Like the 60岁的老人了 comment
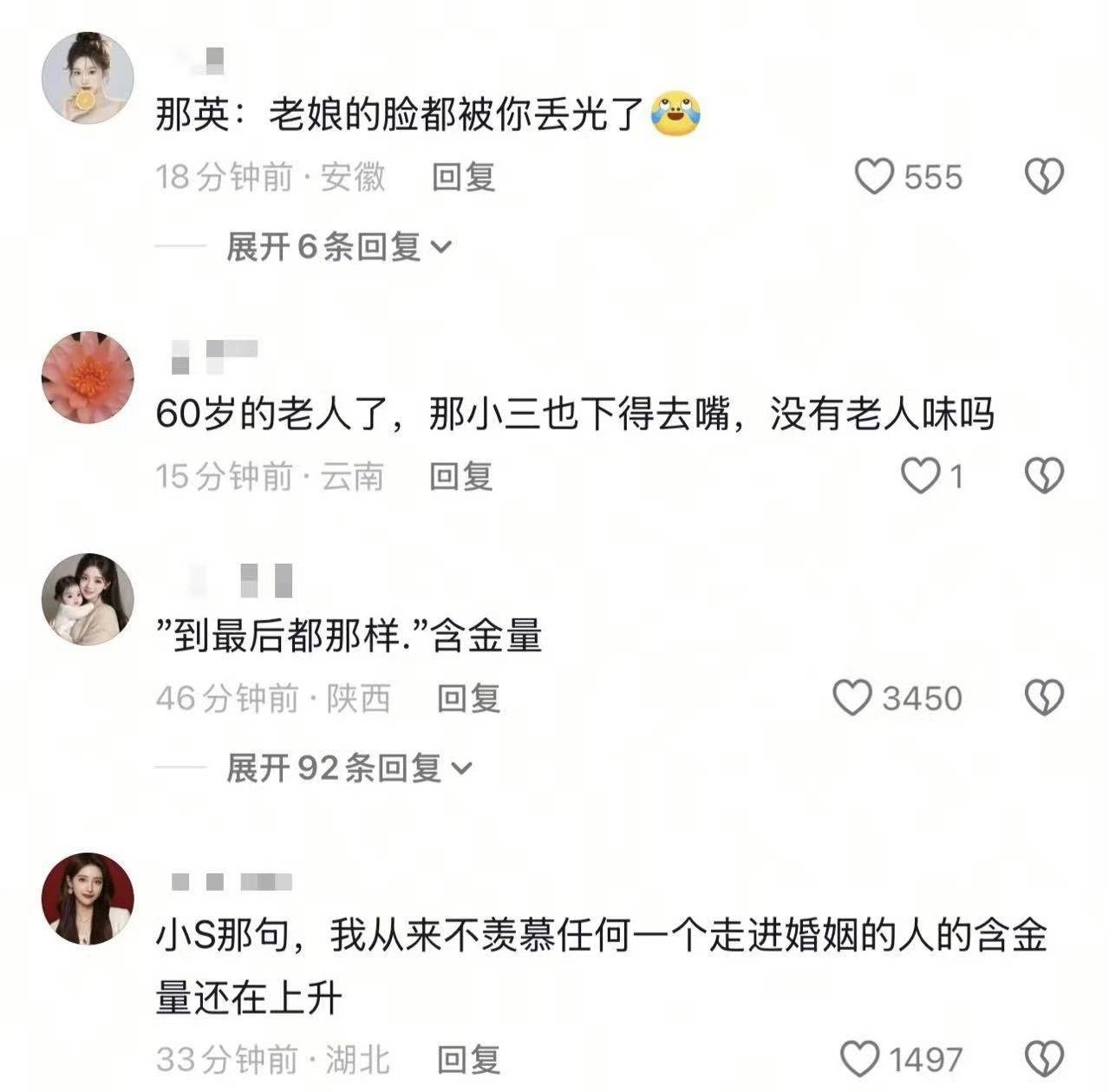The width and height of the screenshot is (1109, 1092). tap(921, 475)
